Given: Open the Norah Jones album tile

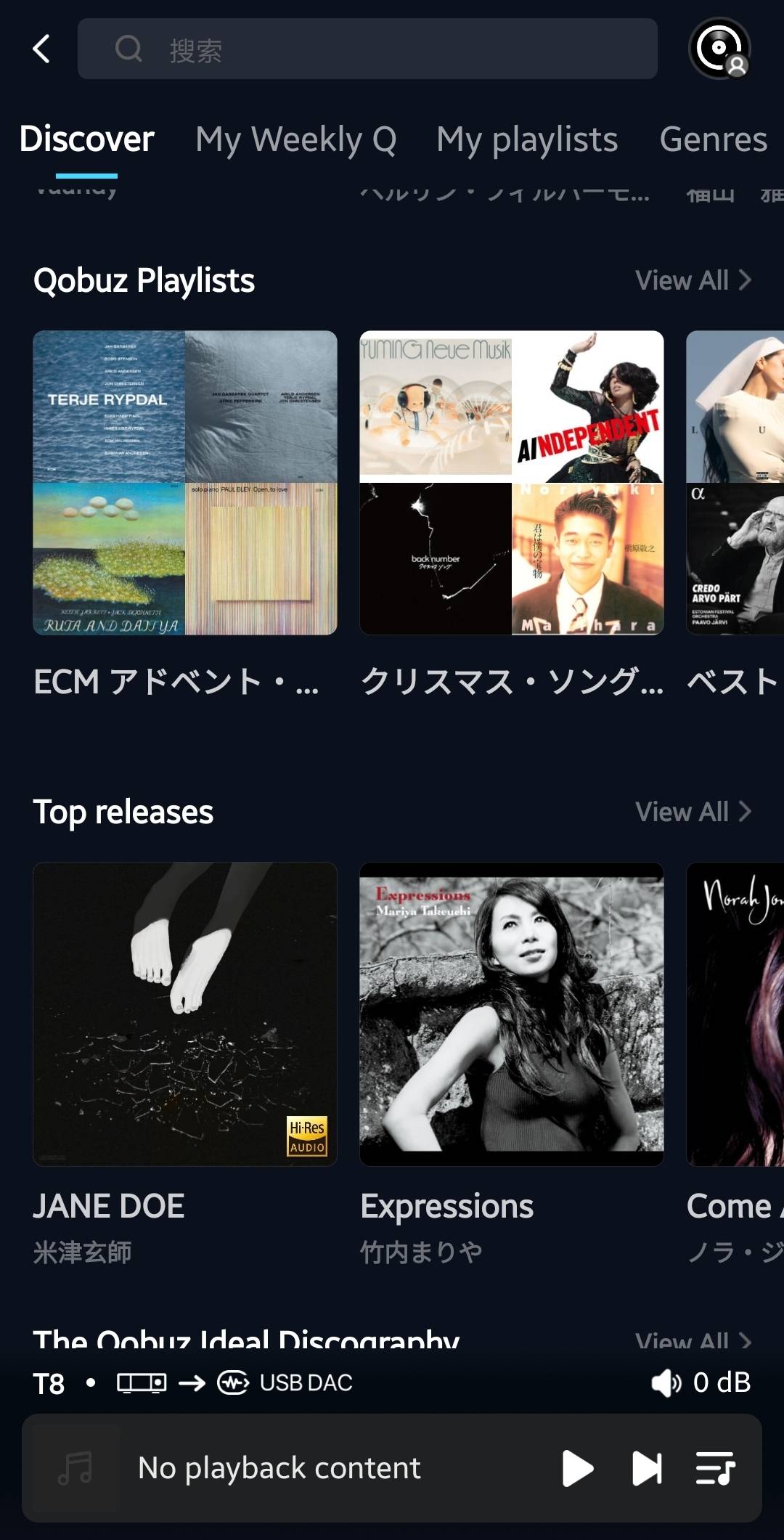Looking at the screenshot, I should coord(735,1014).
